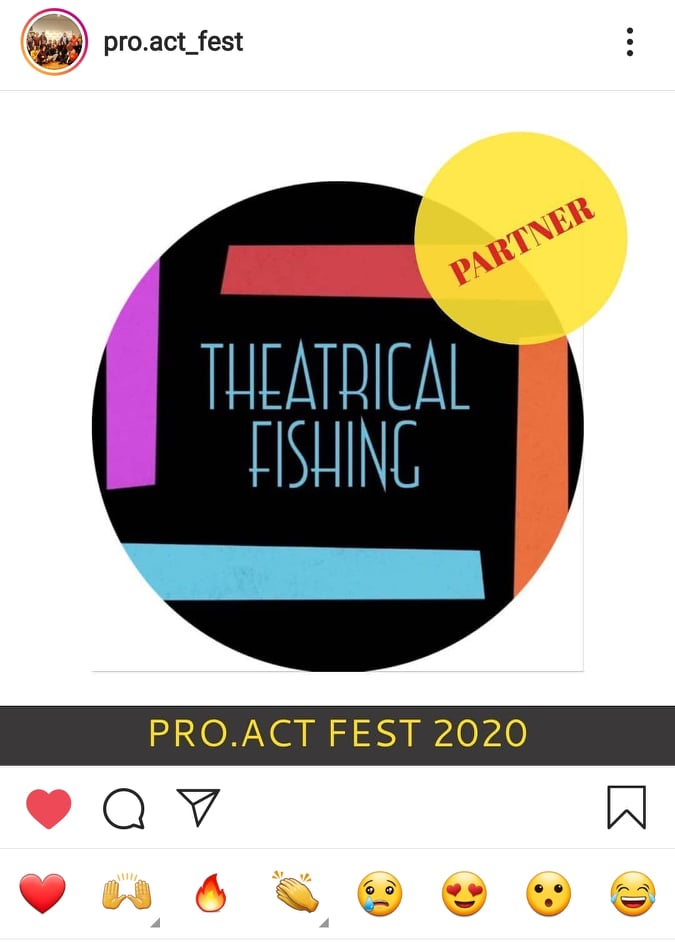
Task: Open the post's three-dot overflow menu
Action: (630, 42)
